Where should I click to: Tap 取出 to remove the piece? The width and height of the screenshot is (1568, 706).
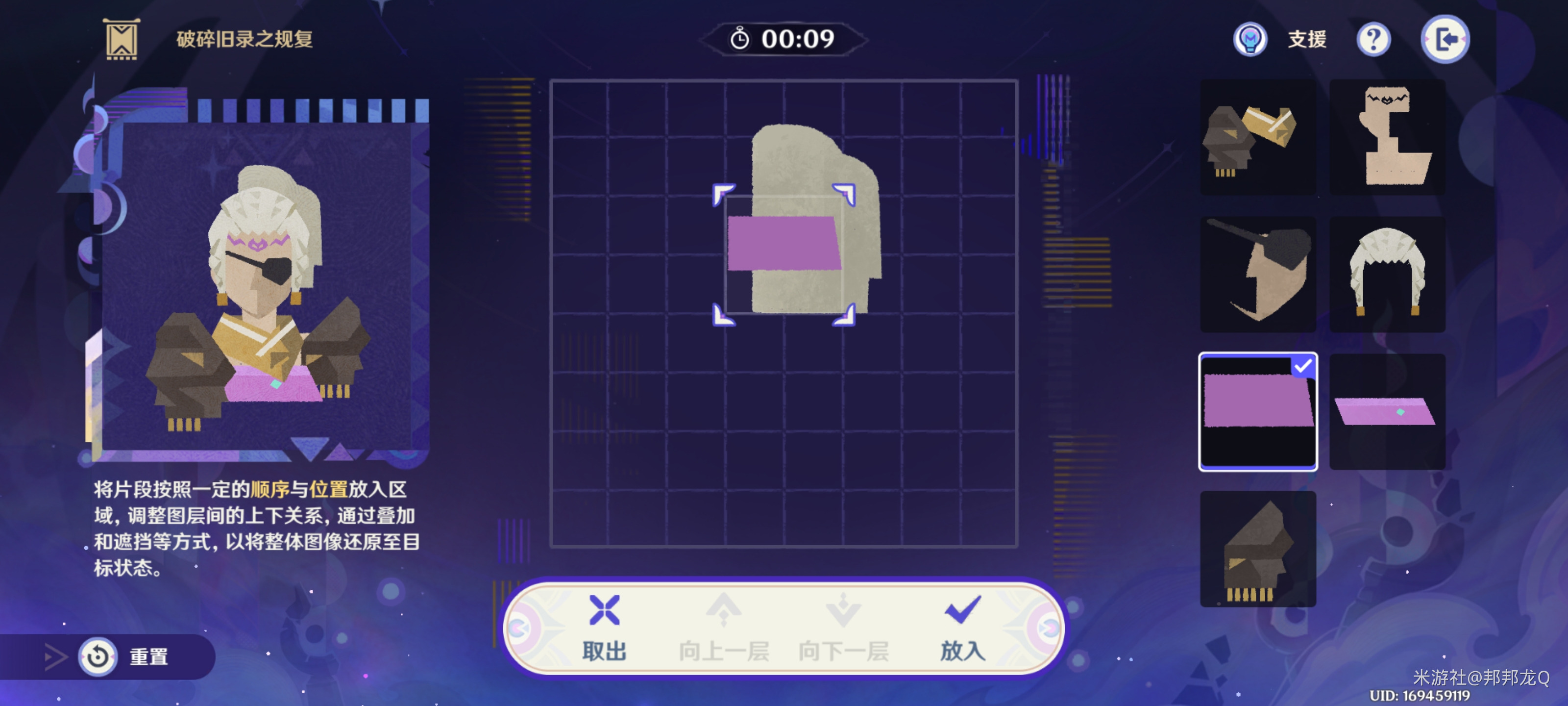pyautogui.click(x=604, y=628)
